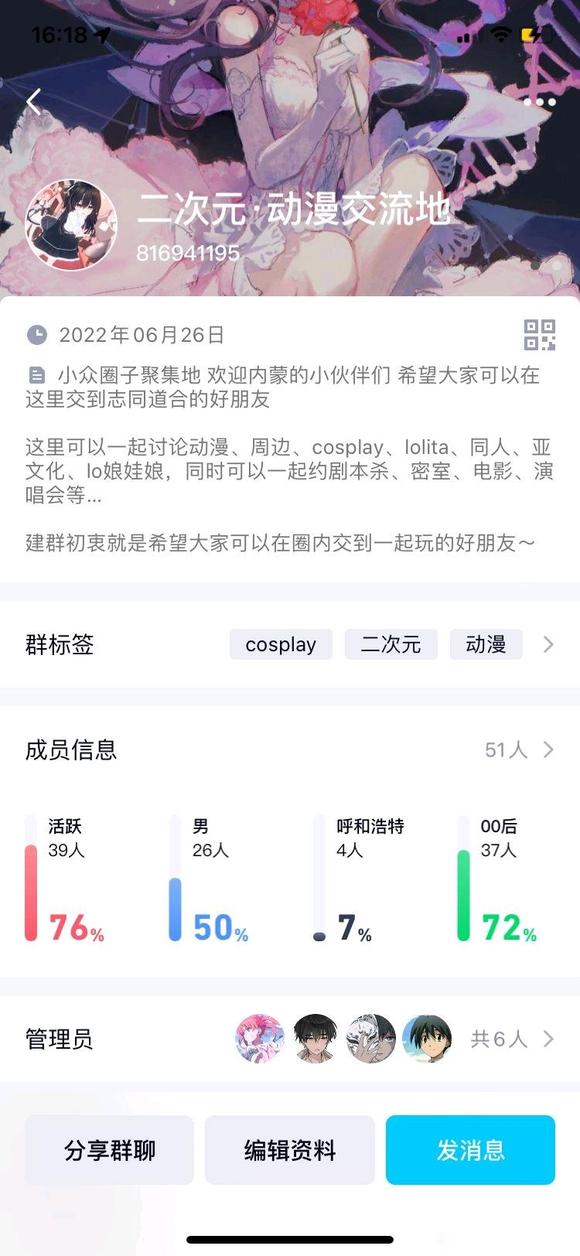Open the group avatar picture
The image size is (580, 1256).
(71, 225)
